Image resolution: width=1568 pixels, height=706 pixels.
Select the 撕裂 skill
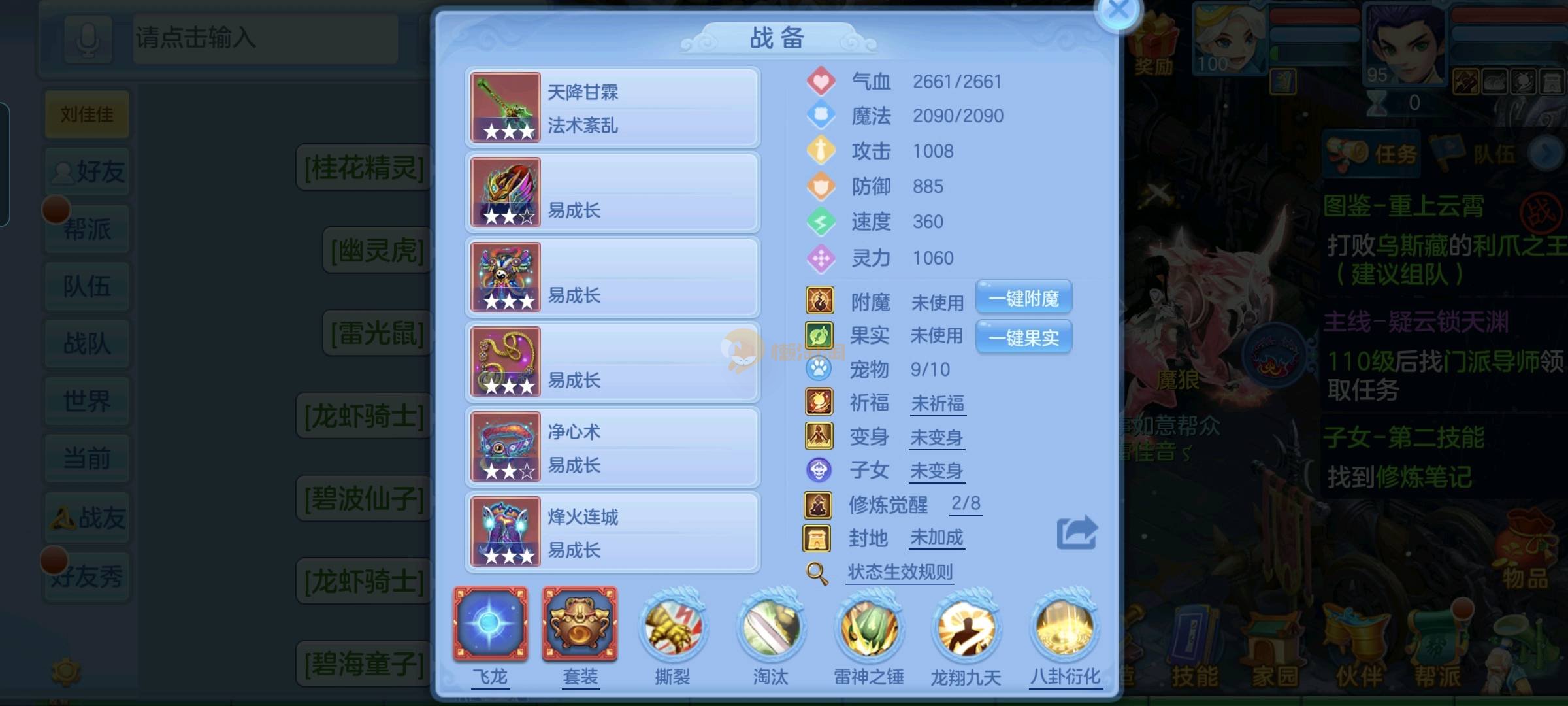coord(672,628)
